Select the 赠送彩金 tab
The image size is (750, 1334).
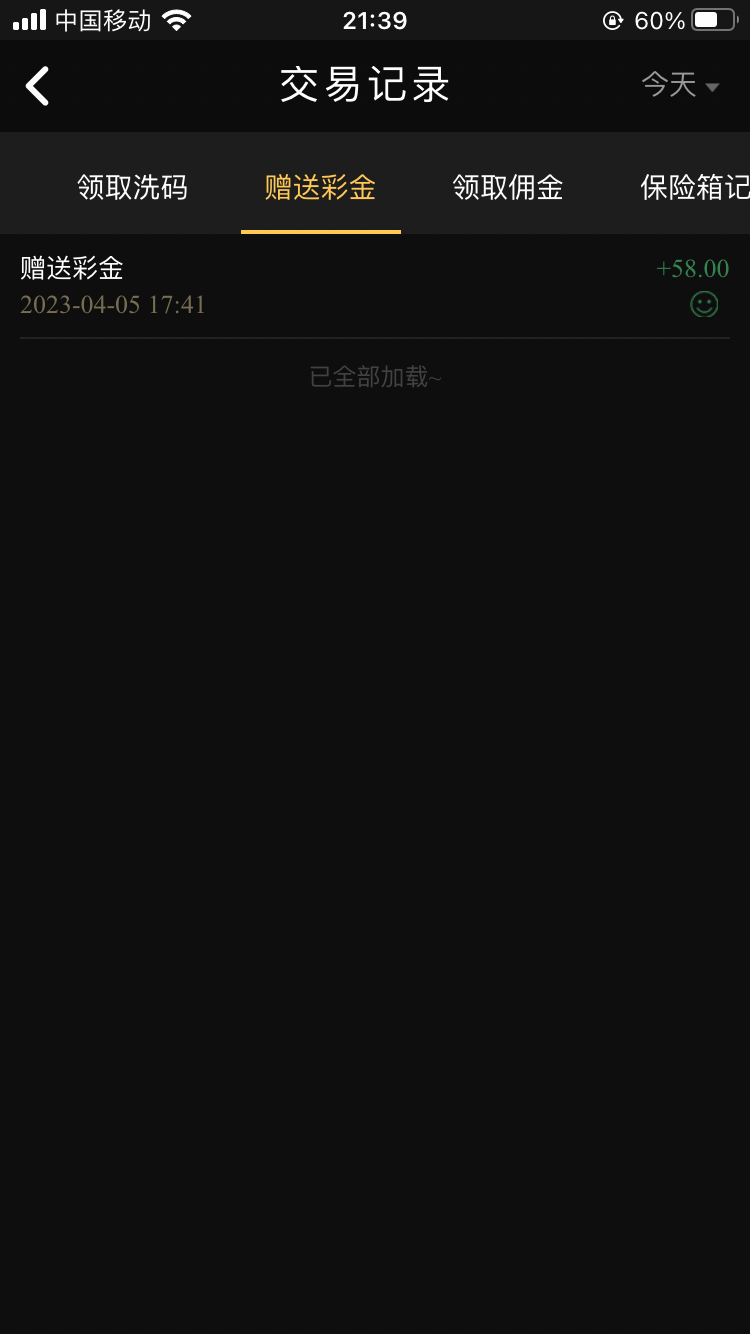click(x=320, y=187)
